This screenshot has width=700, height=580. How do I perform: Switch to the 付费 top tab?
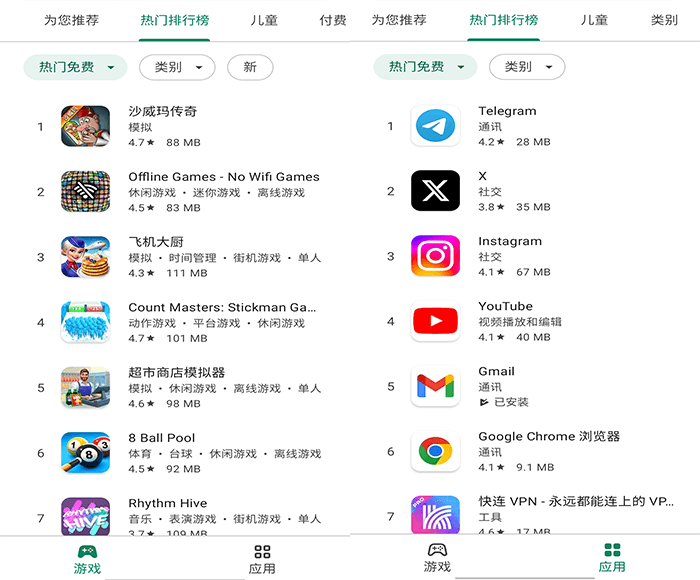click(x=333, y=20)
